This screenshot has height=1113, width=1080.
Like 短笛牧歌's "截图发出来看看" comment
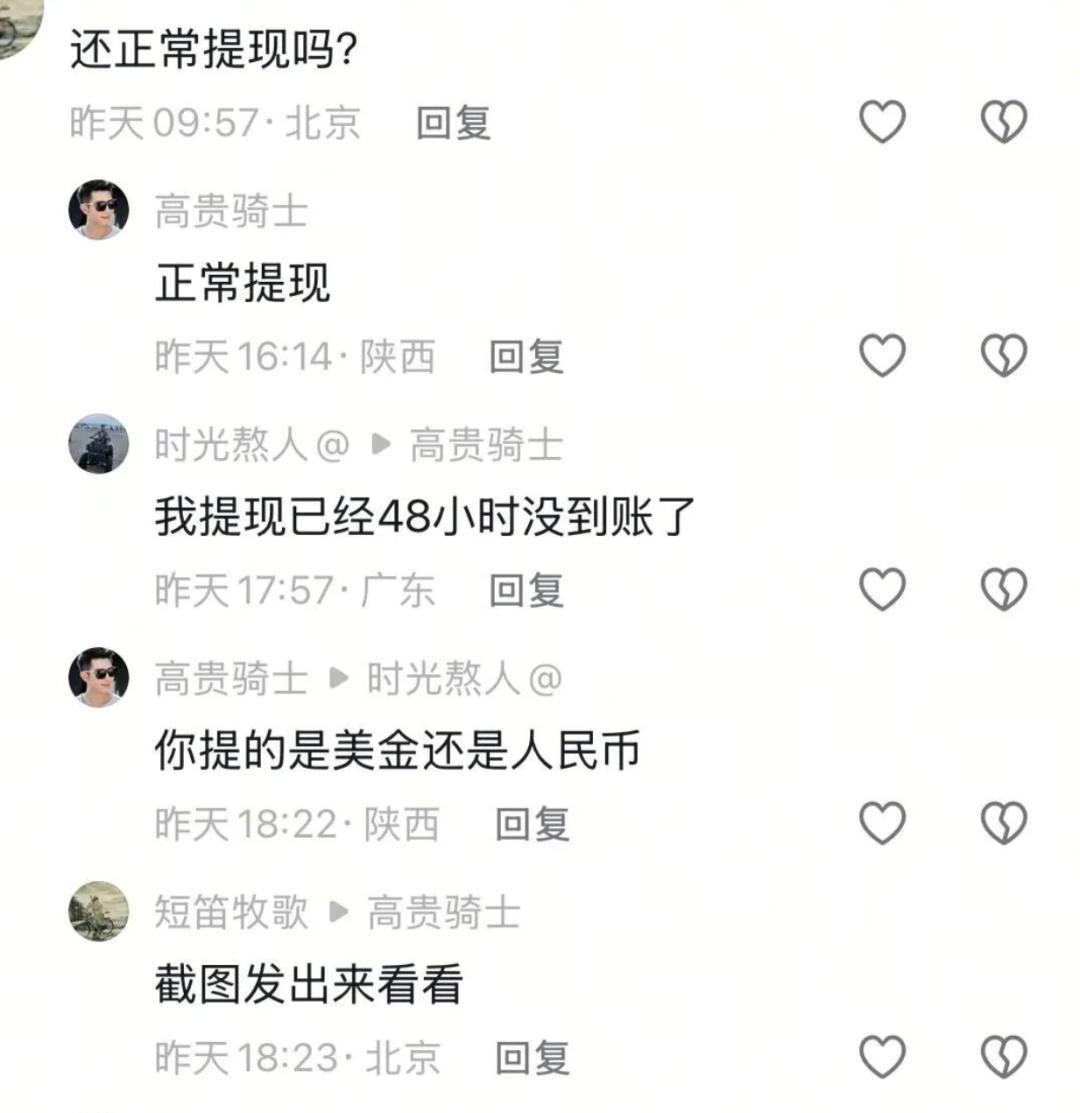tap(882, 1058)
